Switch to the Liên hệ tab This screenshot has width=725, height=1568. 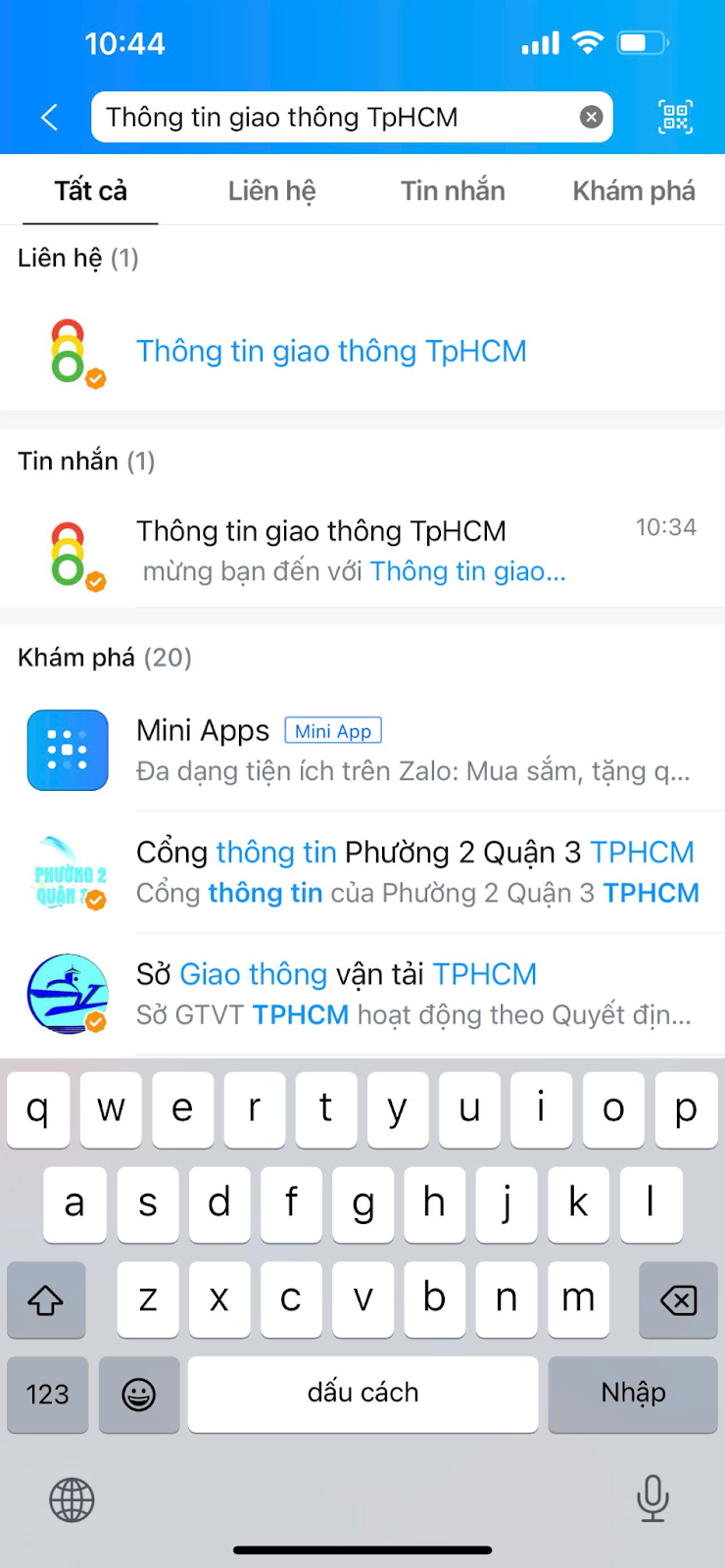[x=271, y=191]
